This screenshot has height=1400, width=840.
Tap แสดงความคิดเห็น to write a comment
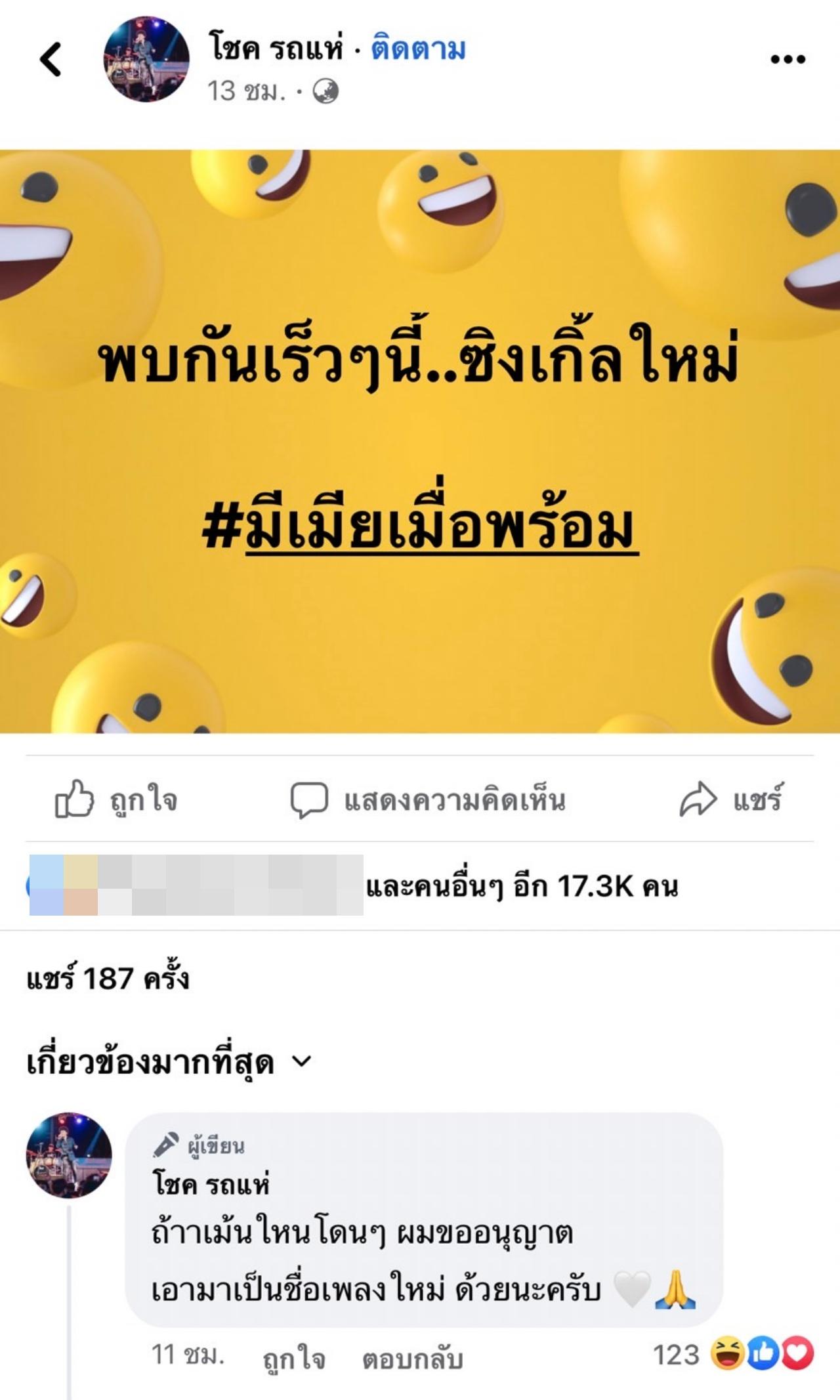pyautogui.click(x=428, y=799)
